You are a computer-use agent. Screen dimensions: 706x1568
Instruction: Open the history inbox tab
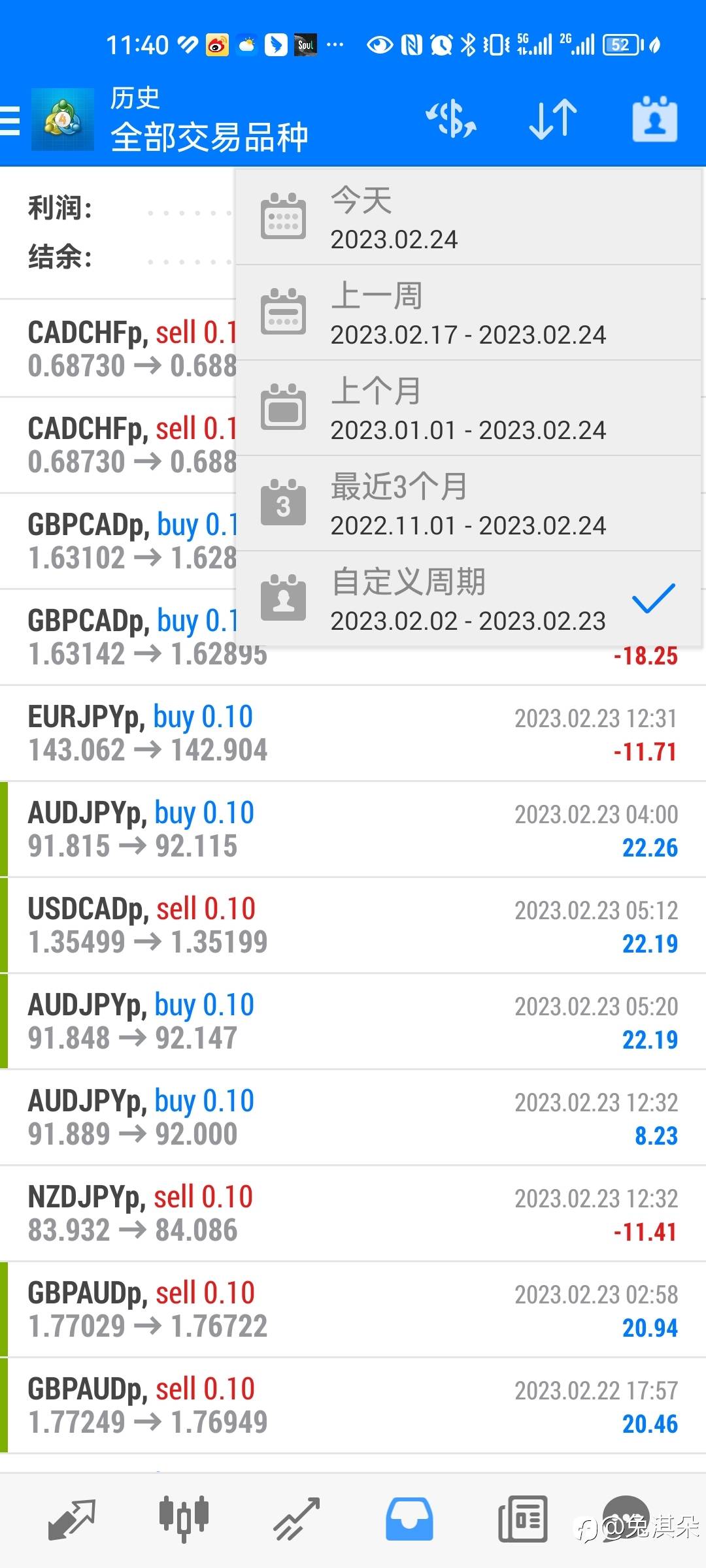tap(409, 1518)
